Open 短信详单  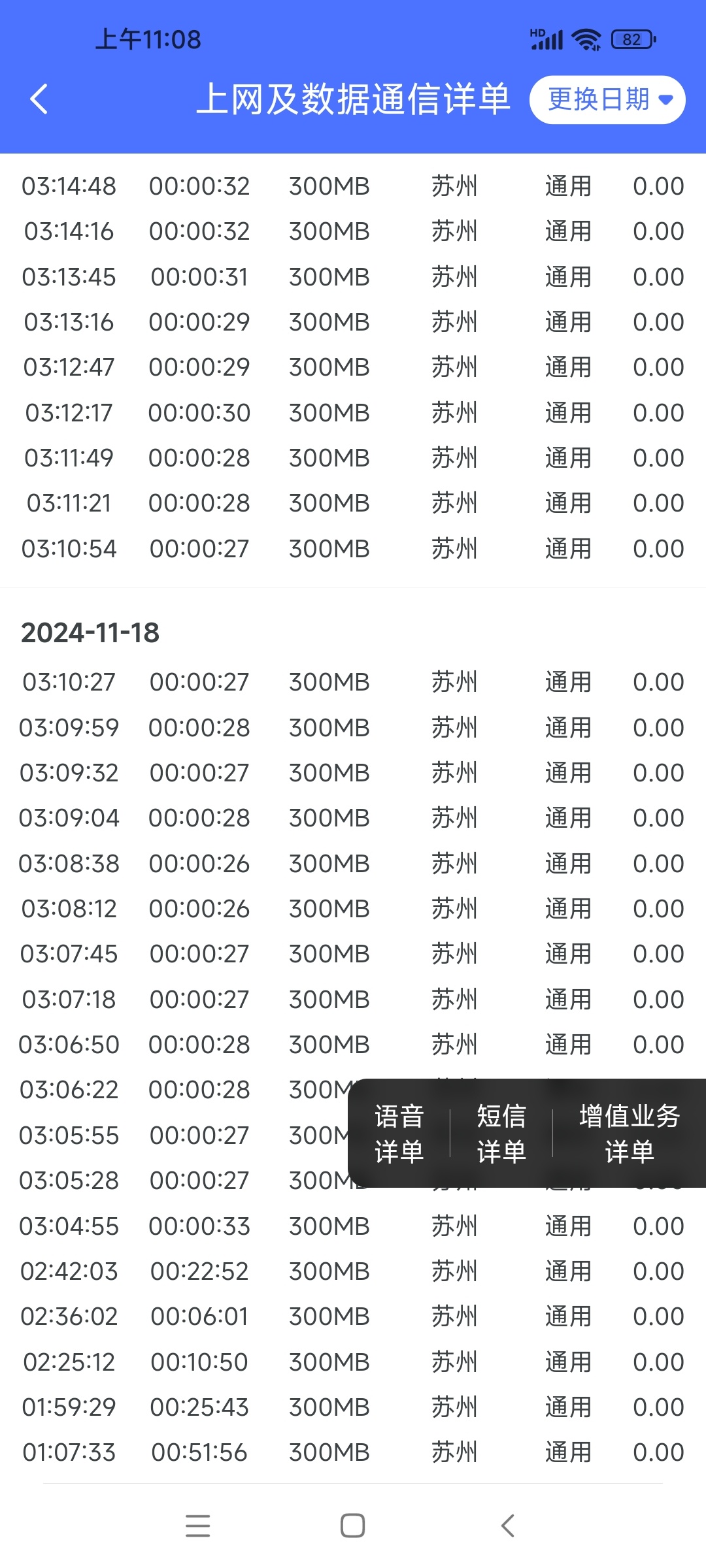(501, 1134)
